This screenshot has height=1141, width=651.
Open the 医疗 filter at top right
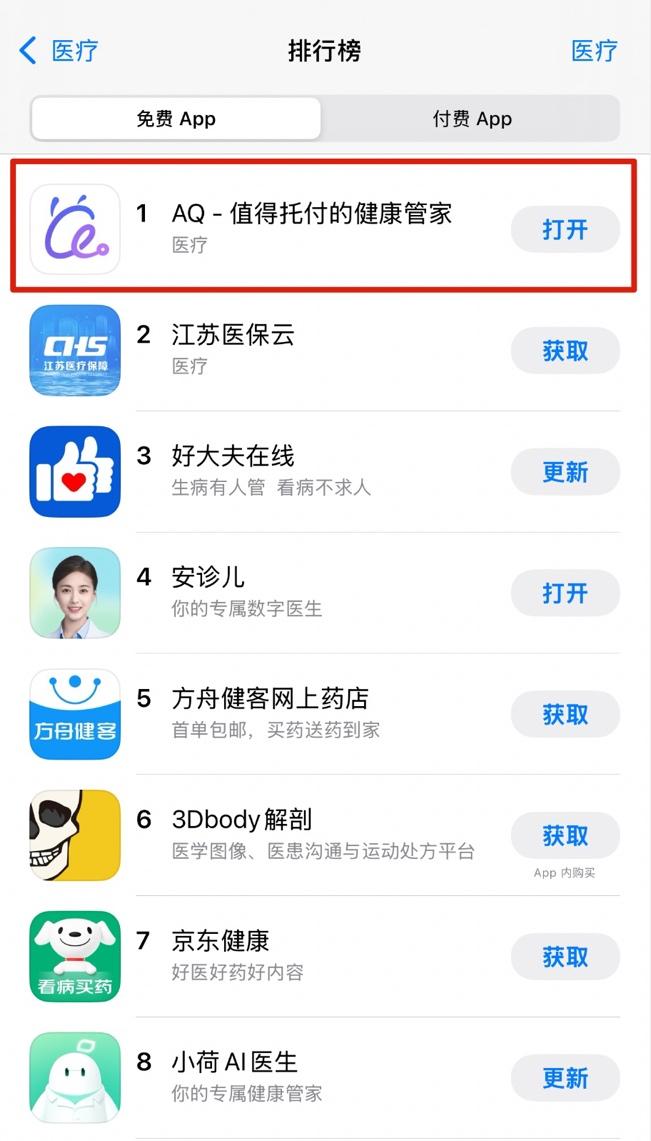[x=594, y=50]
